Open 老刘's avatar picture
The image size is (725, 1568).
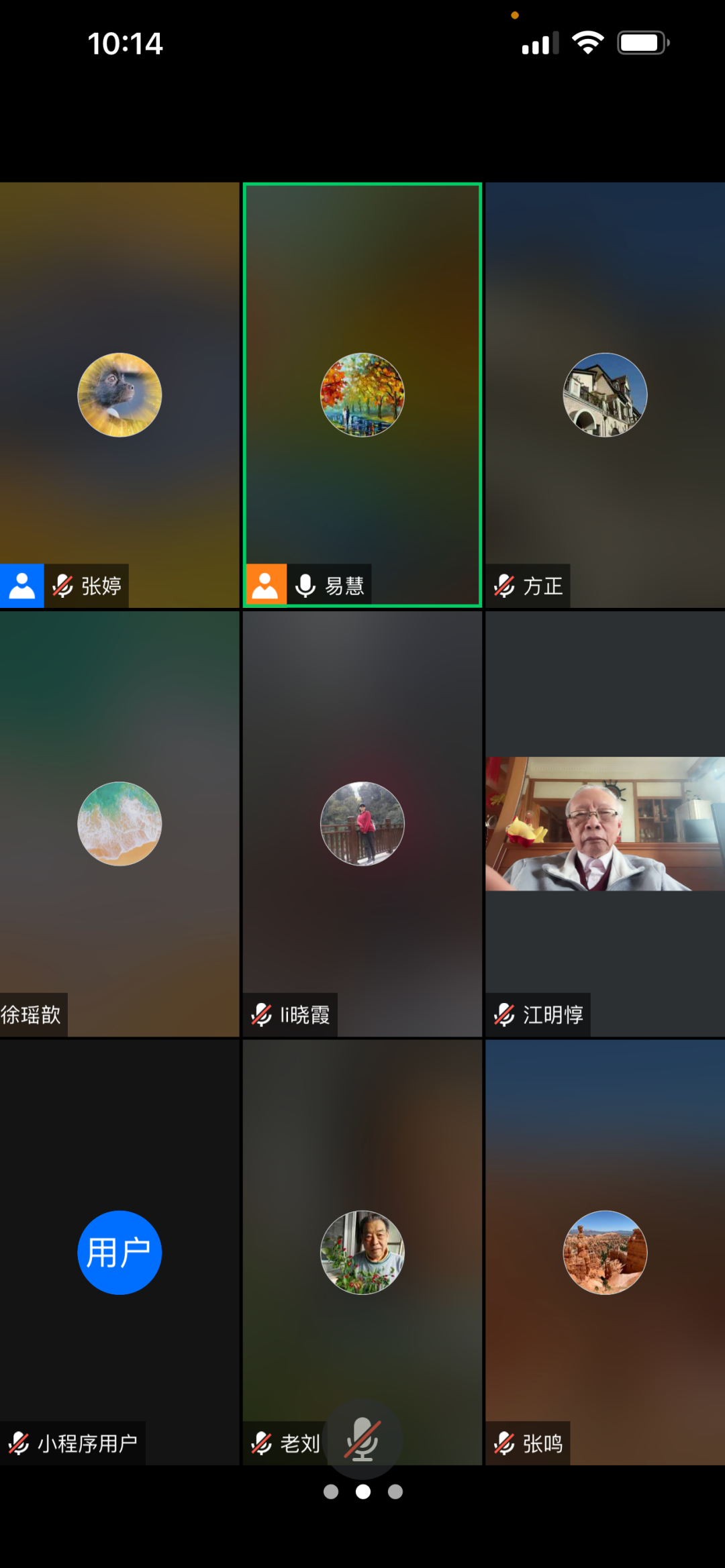(x=362, y=1252)
